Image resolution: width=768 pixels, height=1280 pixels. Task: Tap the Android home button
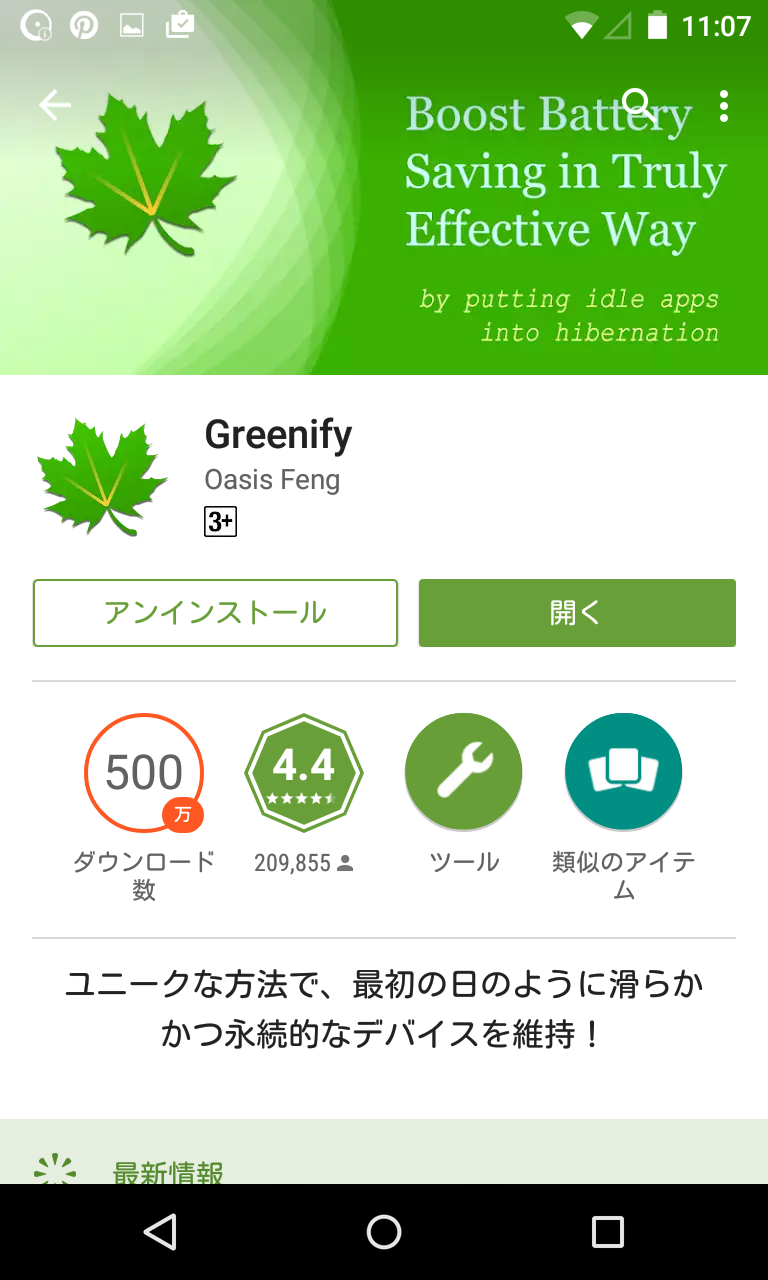(x=383, y=1232)
